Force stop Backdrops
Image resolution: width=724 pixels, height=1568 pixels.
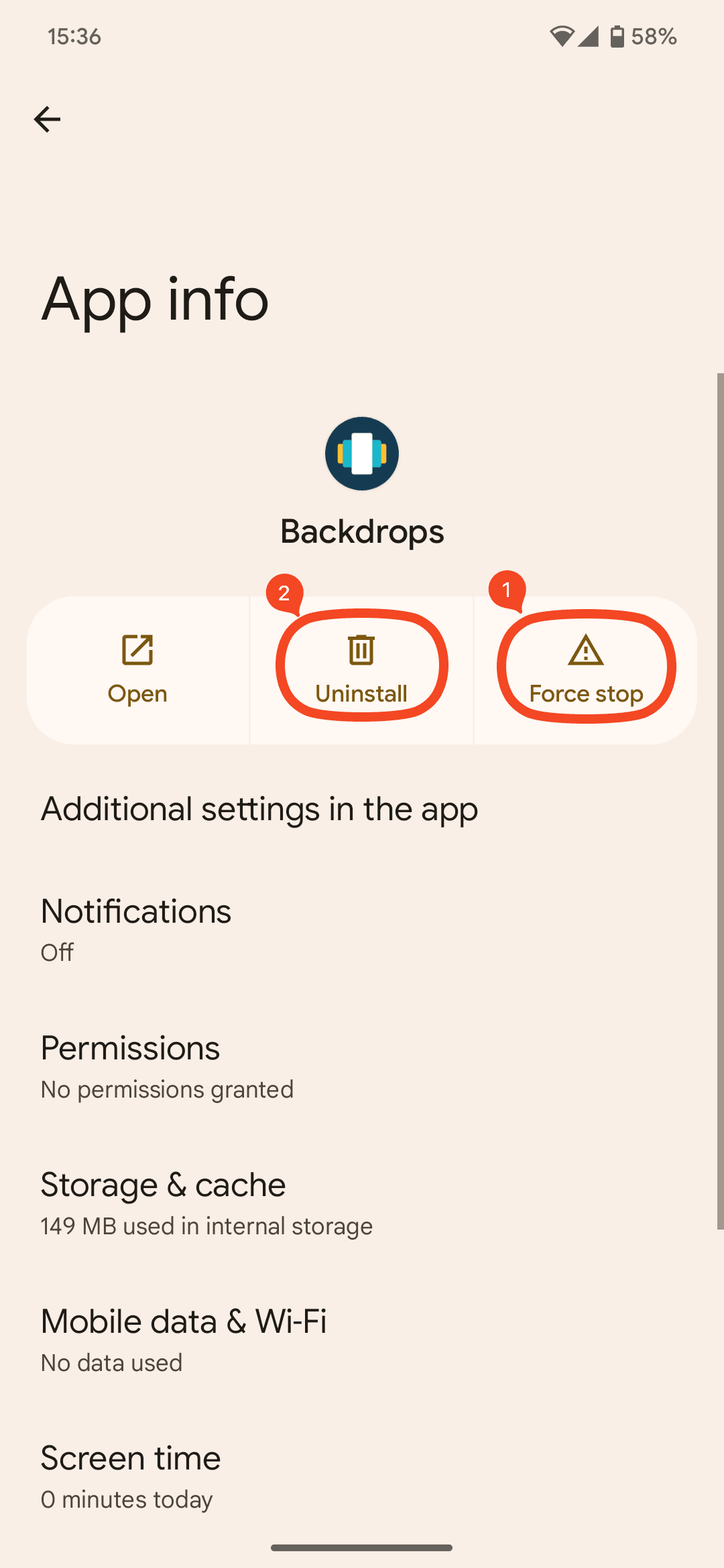586,669
